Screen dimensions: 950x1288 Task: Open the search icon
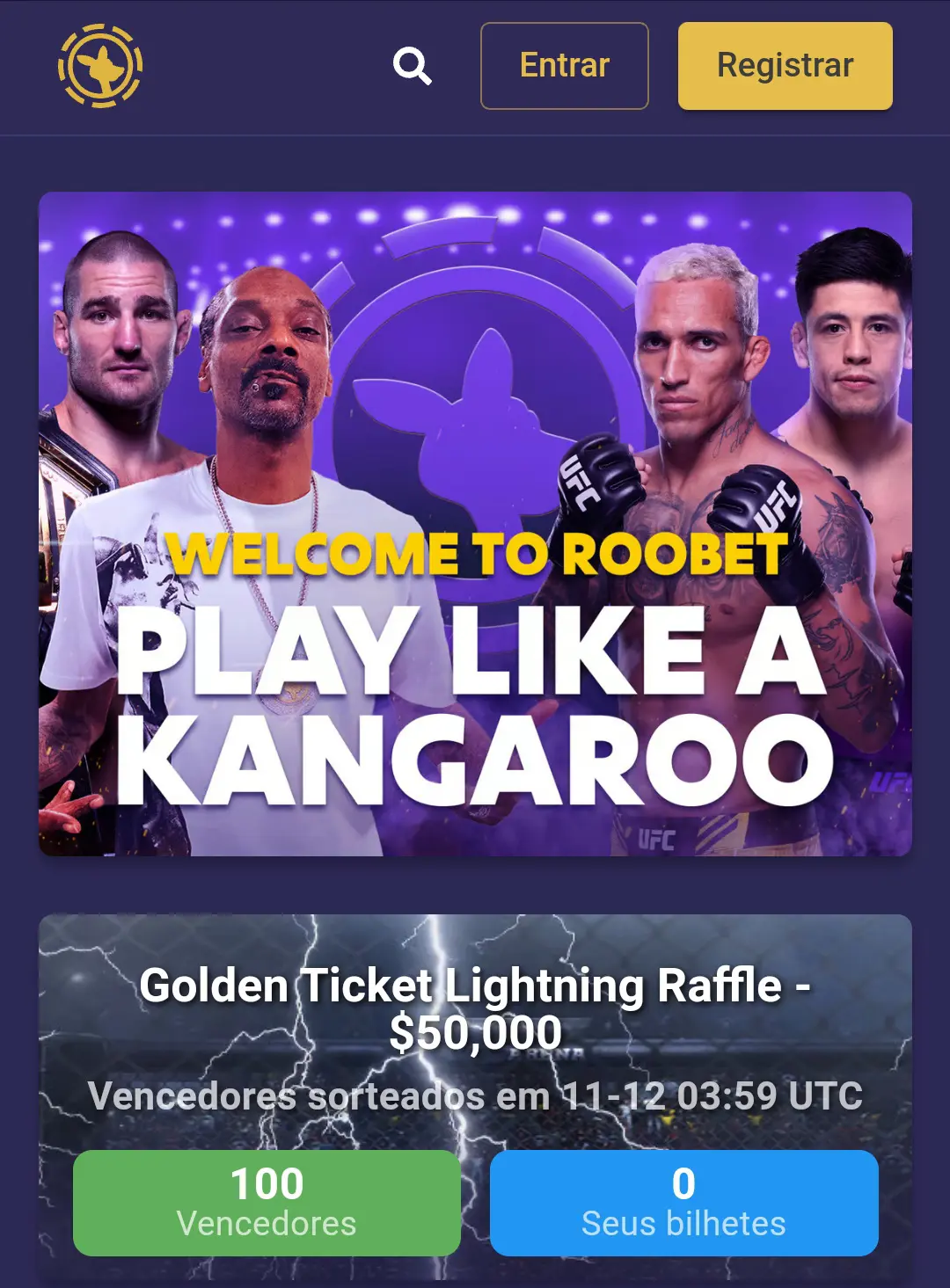coord(412,66)
